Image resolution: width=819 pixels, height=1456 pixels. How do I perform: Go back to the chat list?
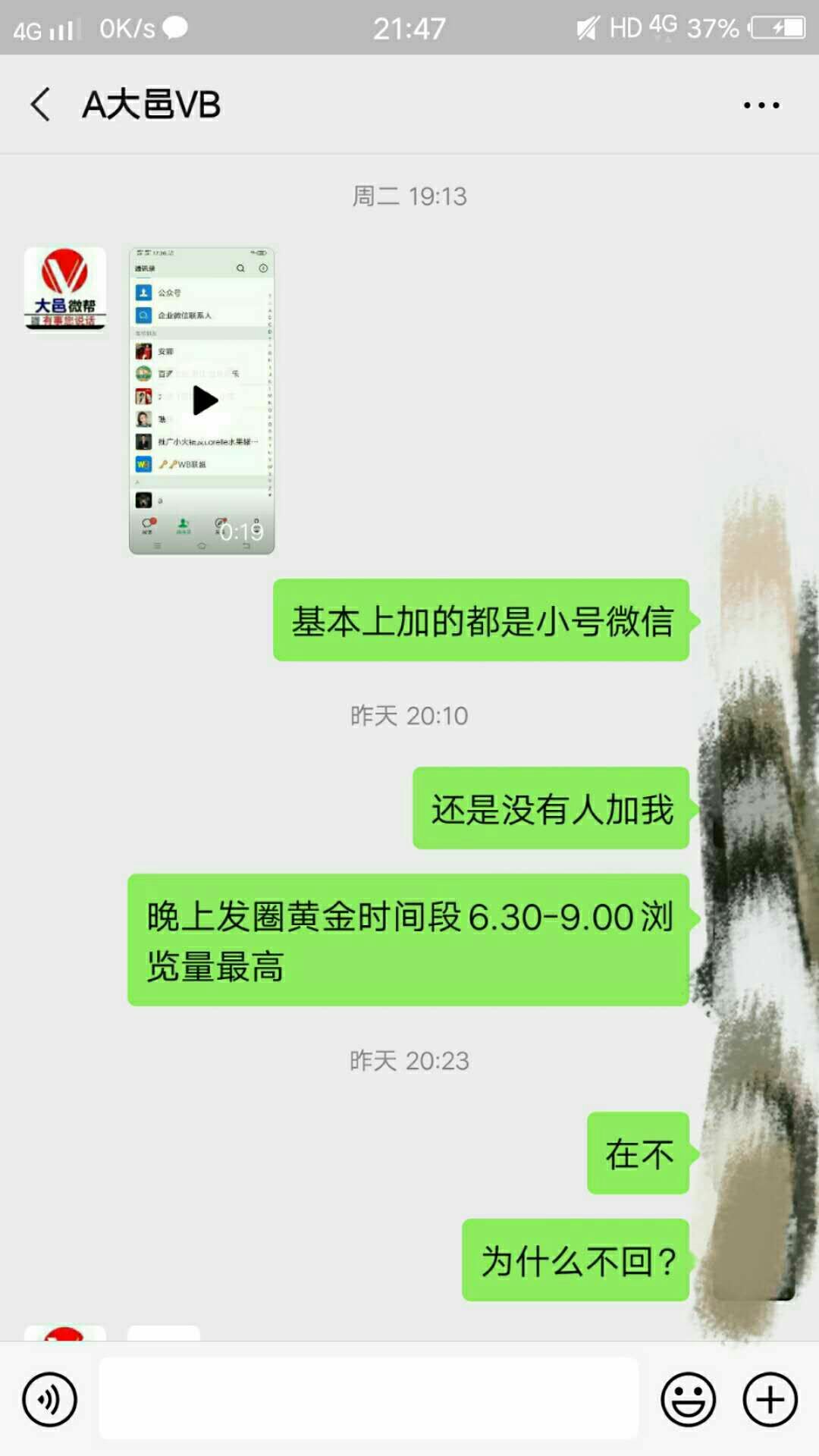[x=41, y=104]
